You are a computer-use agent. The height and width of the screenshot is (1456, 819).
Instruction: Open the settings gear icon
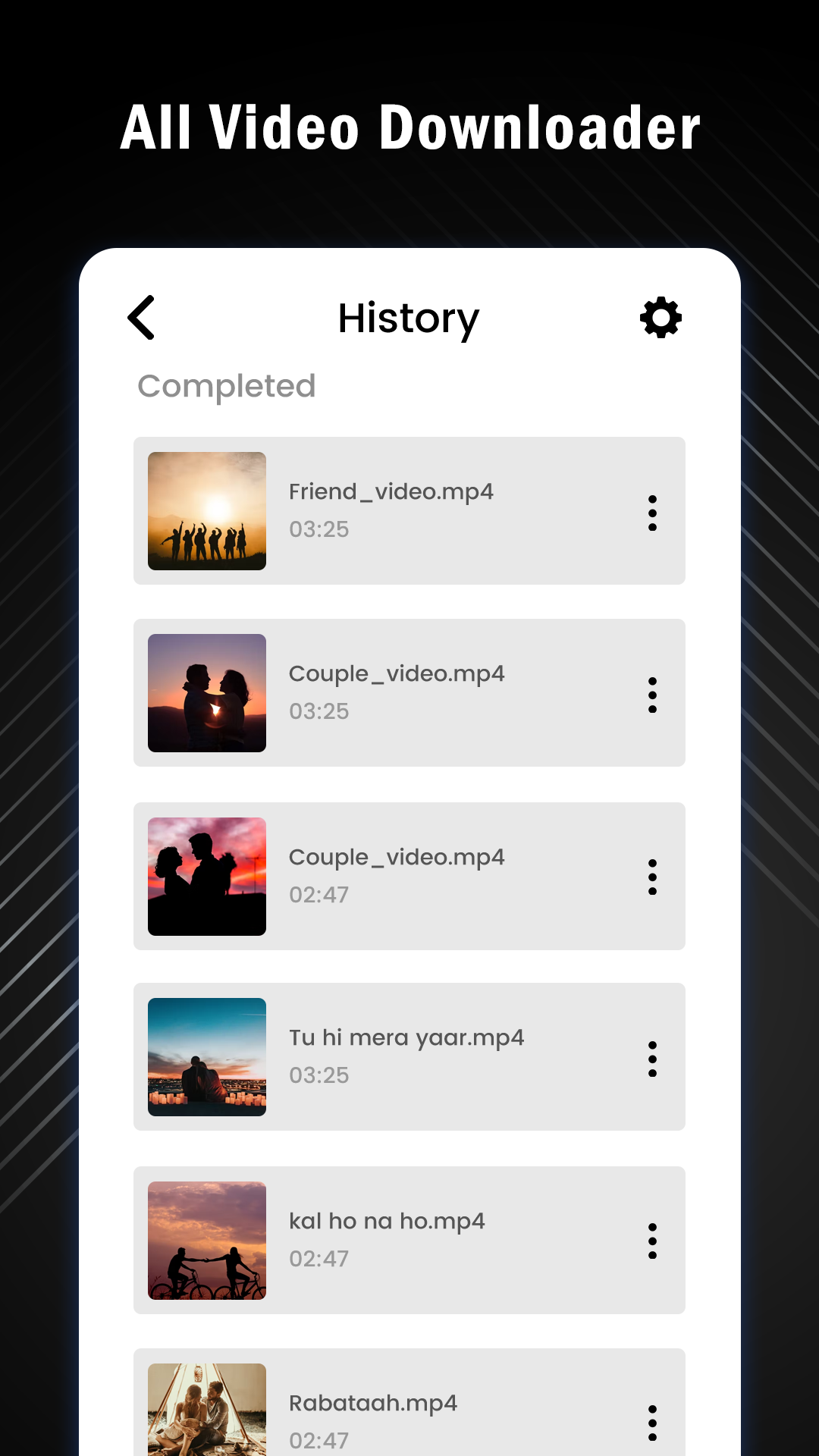(x=660, y=318)
